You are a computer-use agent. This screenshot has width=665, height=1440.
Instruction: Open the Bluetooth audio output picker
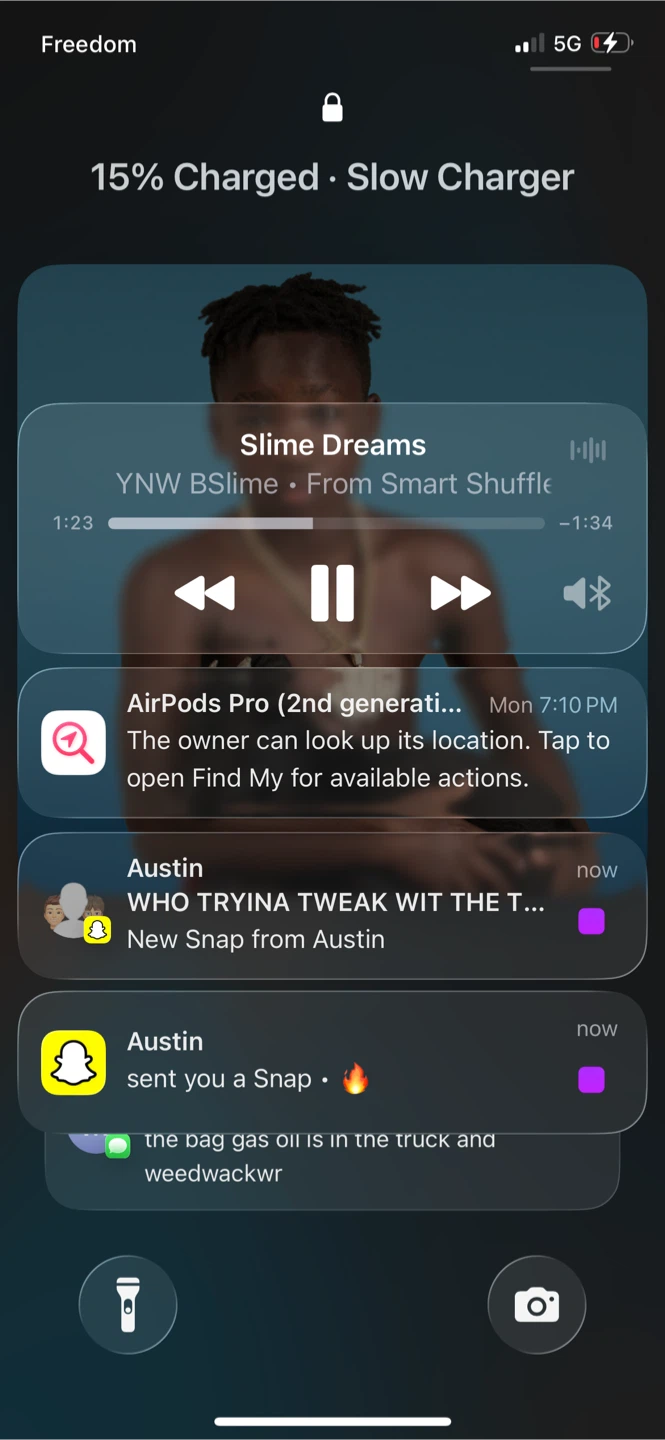pyautogui.click(x=587, y=594)
